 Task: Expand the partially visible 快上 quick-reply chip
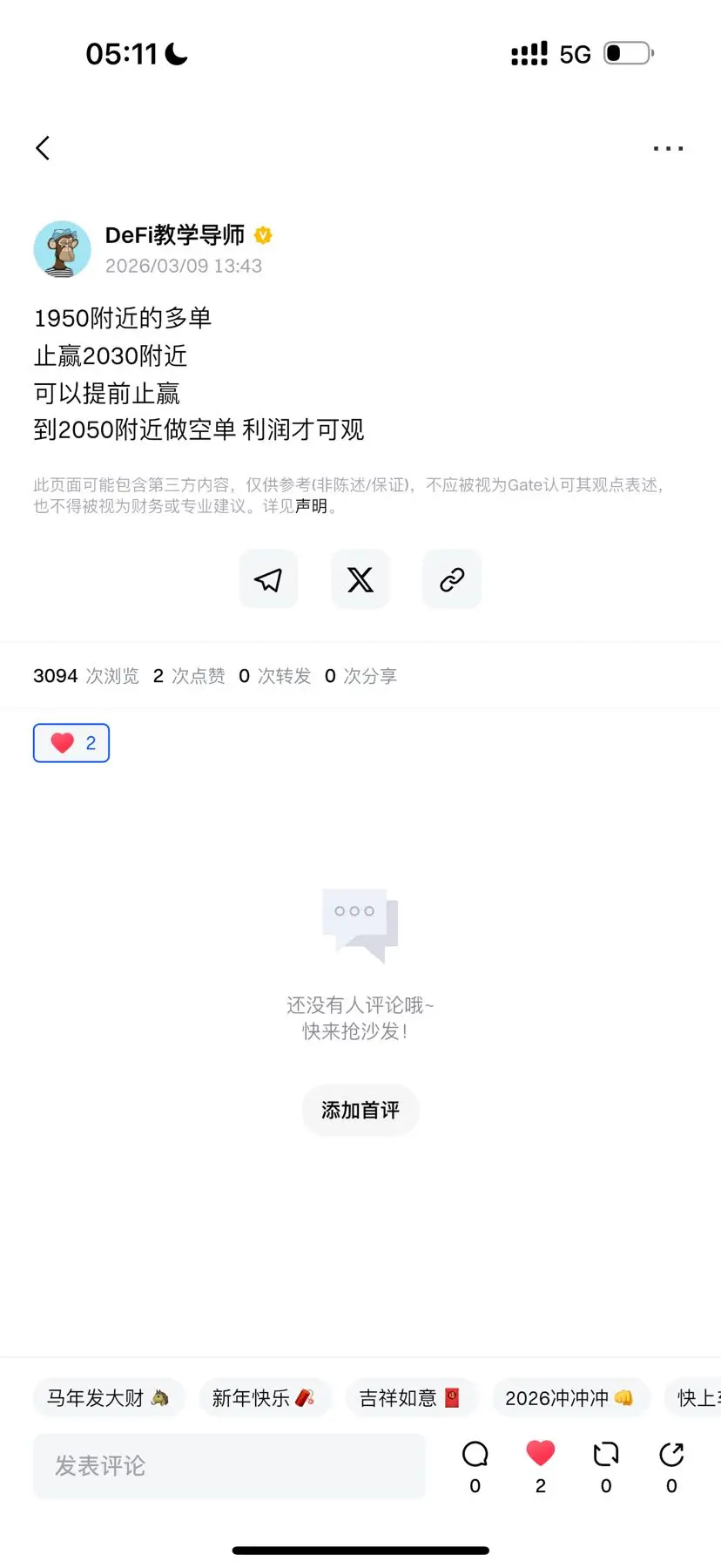[697, 1397]
